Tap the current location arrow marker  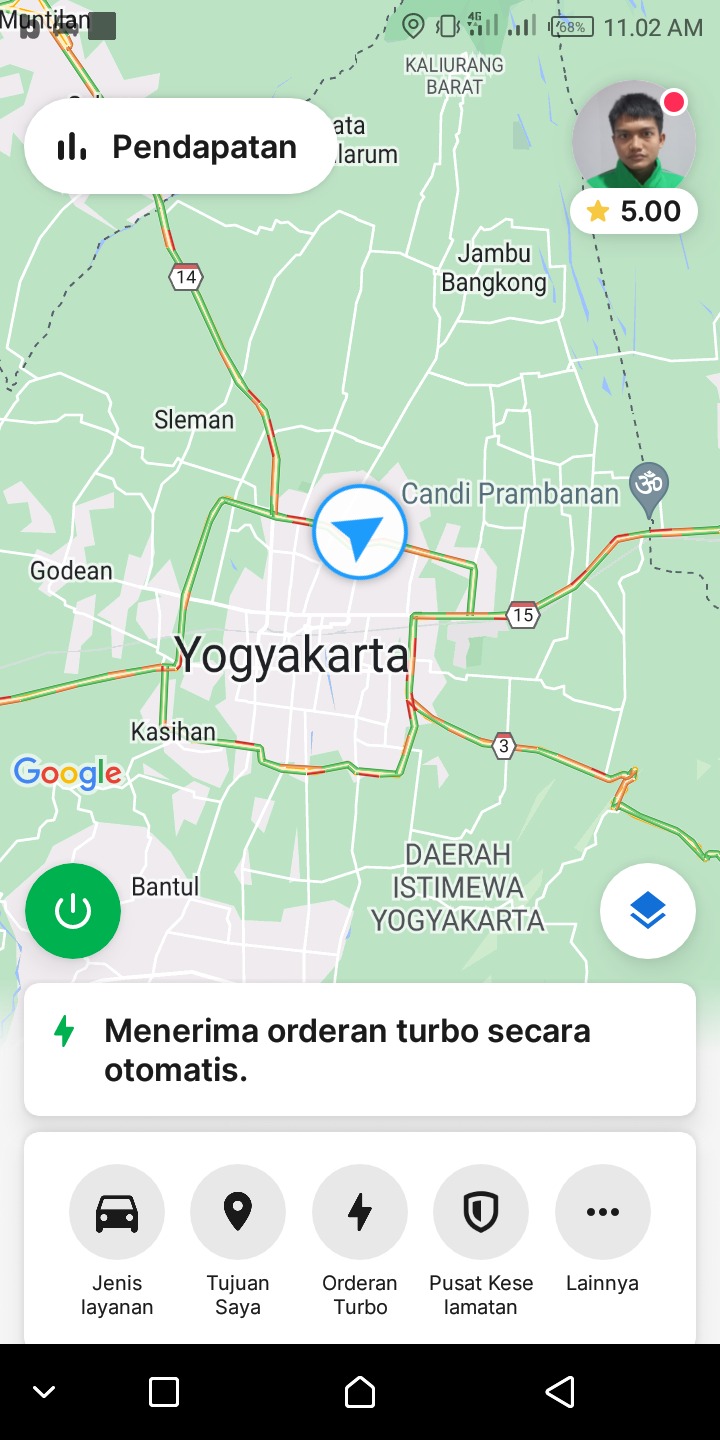click(360, 533)
